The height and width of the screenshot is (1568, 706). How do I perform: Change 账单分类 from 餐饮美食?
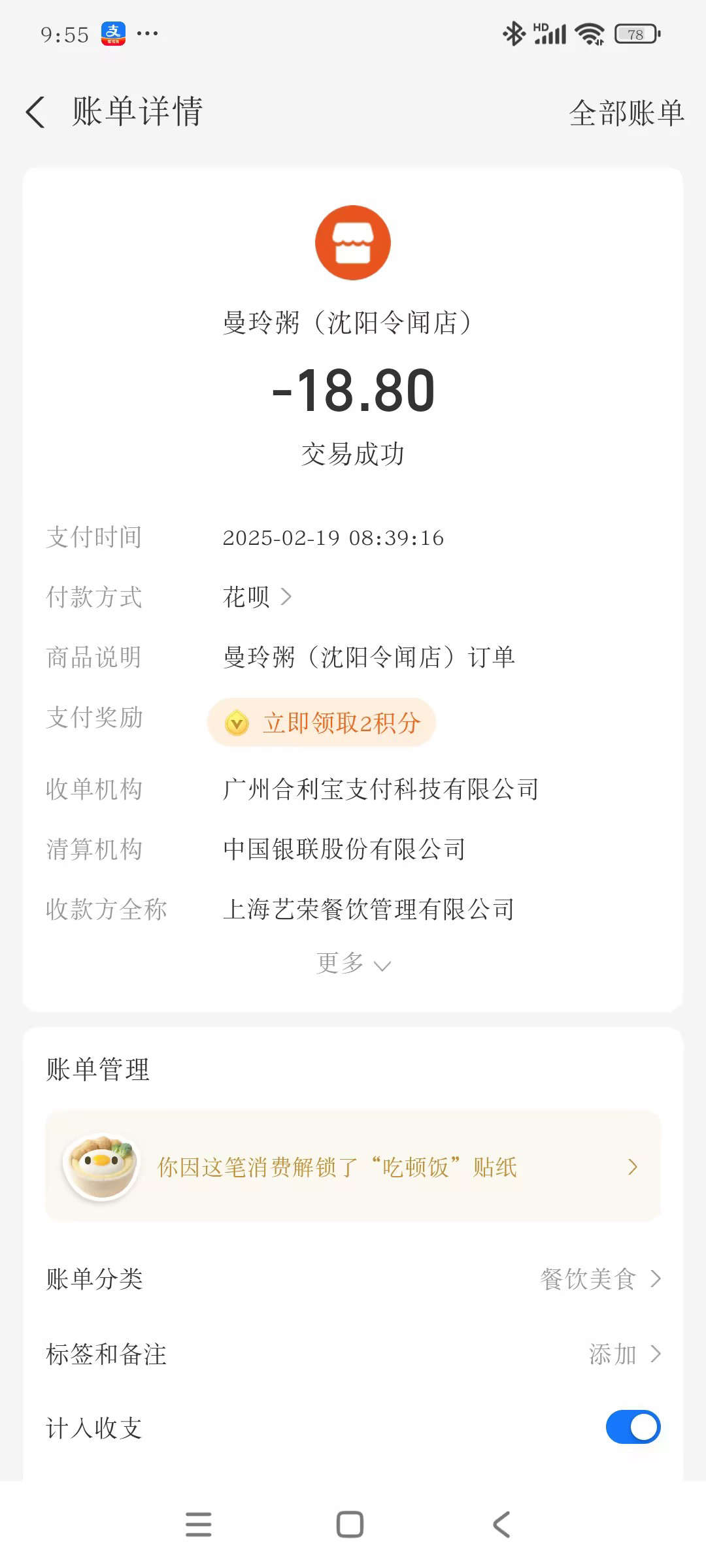(599, 1279)
